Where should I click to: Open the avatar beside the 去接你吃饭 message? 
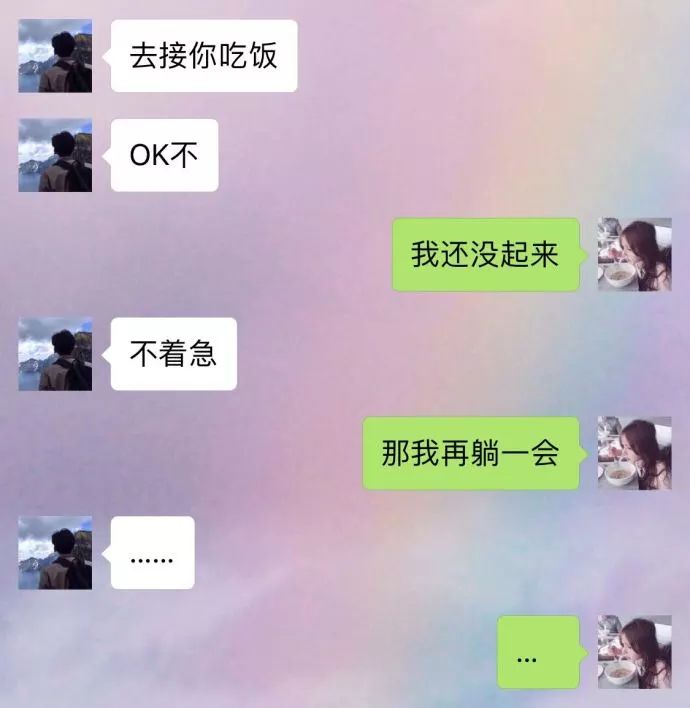(55, 56)
